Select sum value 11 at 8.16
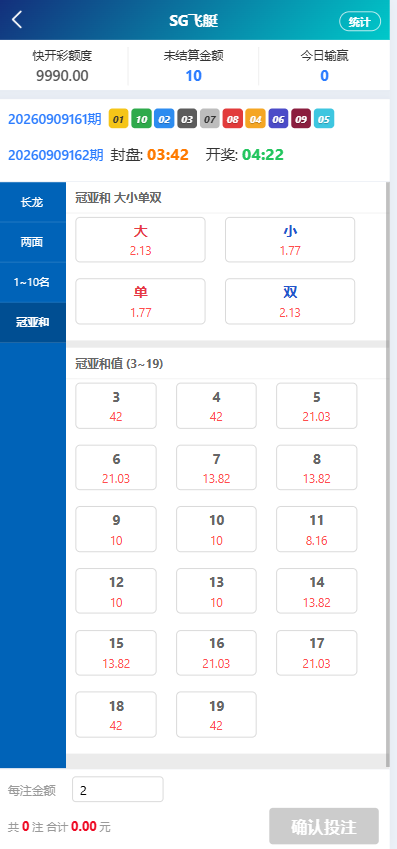This screenshot has height=849, width=397. 317,529
